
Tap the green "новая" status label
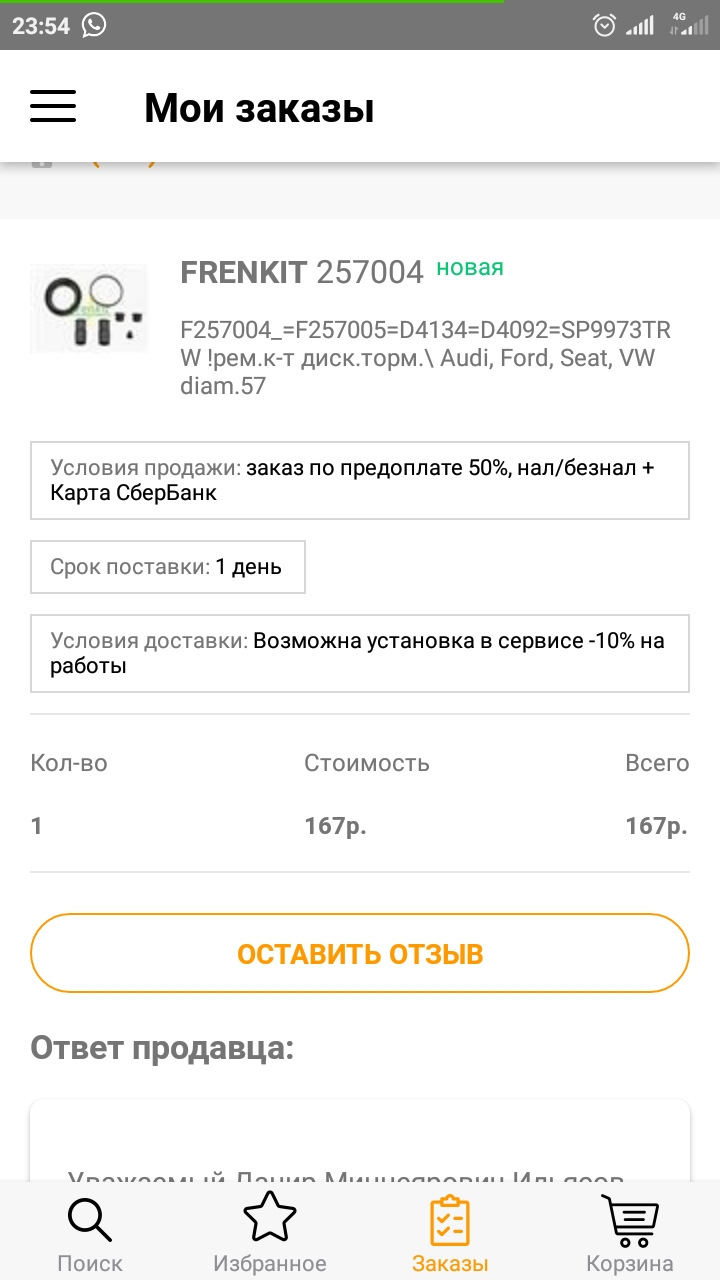coord(470,268)
